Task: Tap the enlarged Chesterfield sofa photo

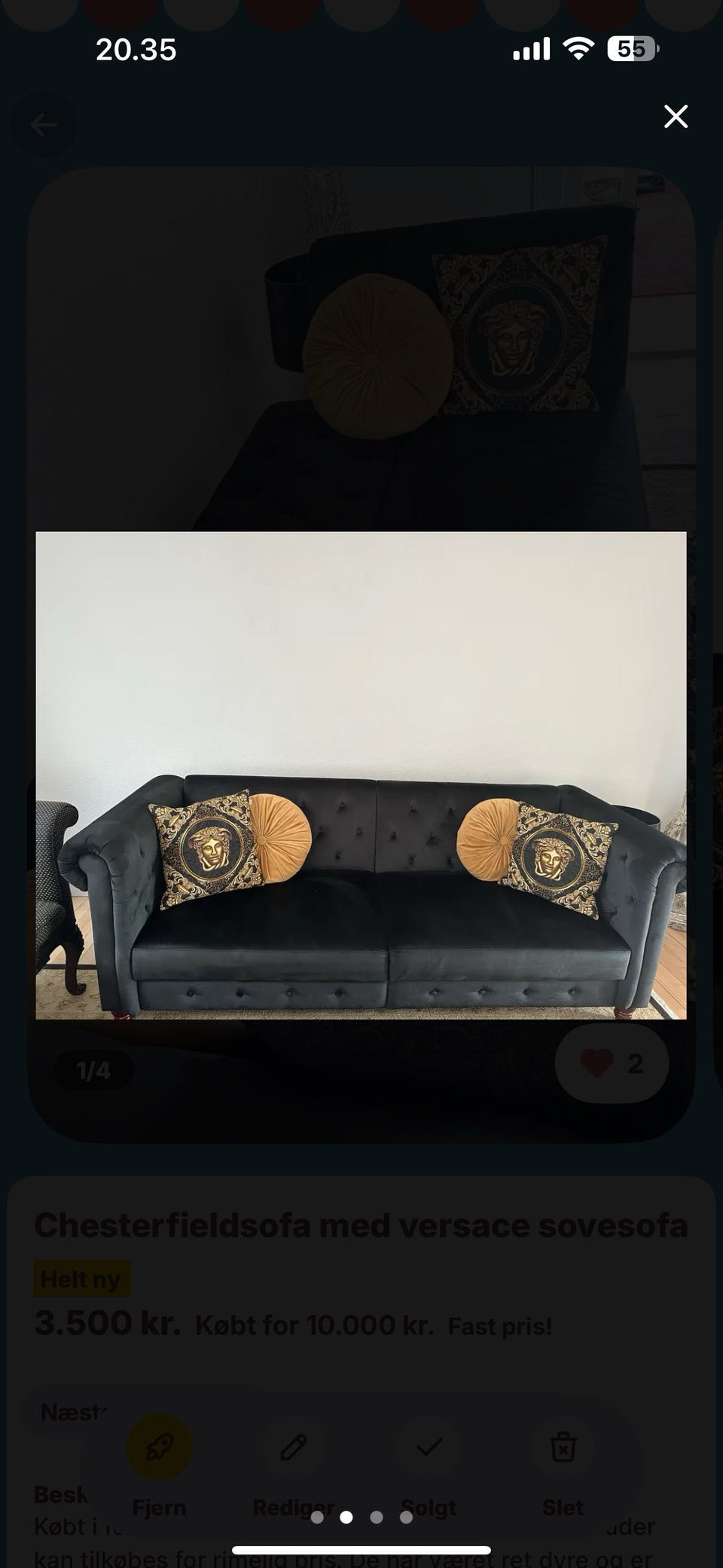Action: pyautogui.click(x=361, y=775)
